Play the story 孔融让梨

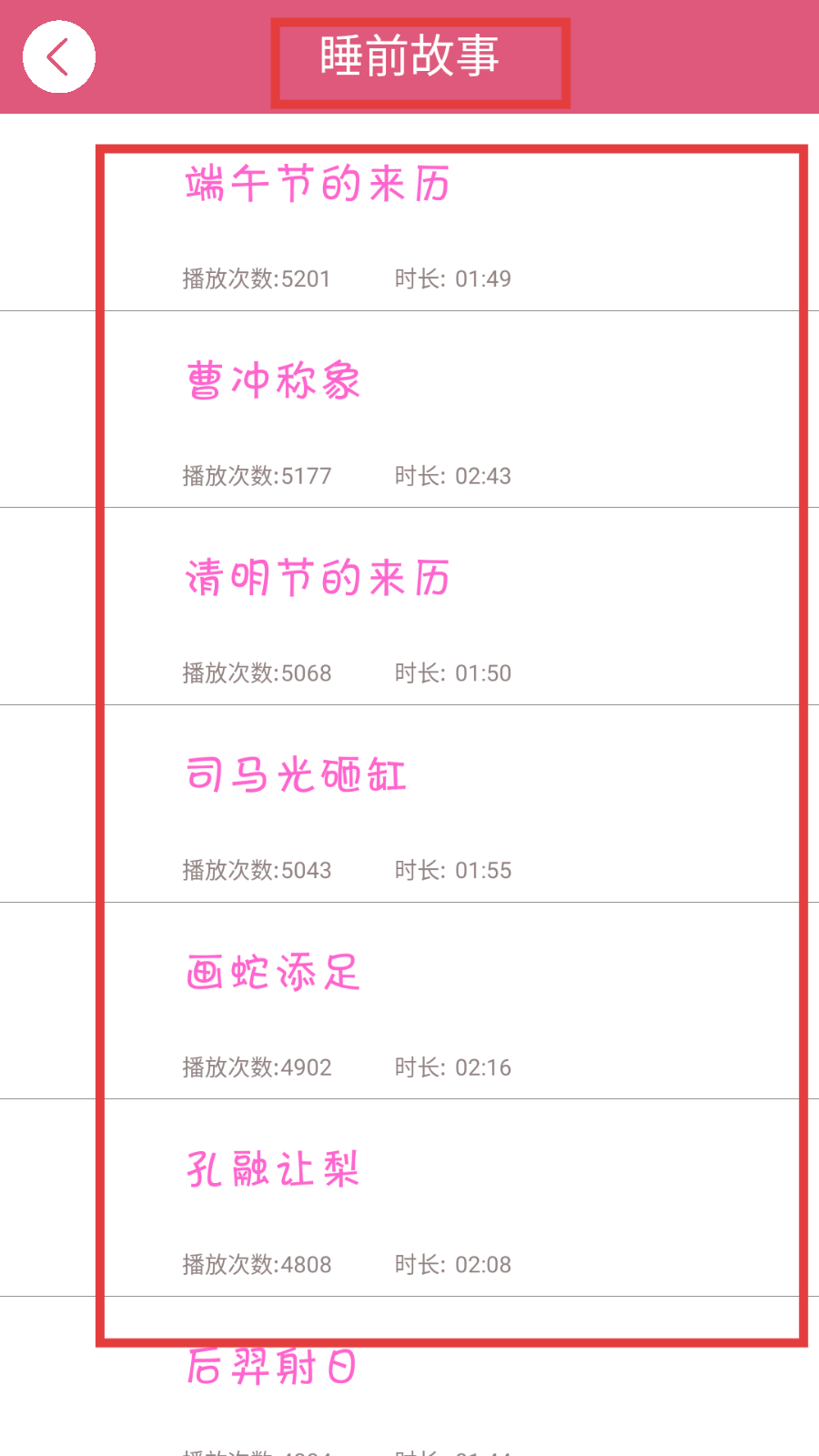click(x=273, y=1170)
